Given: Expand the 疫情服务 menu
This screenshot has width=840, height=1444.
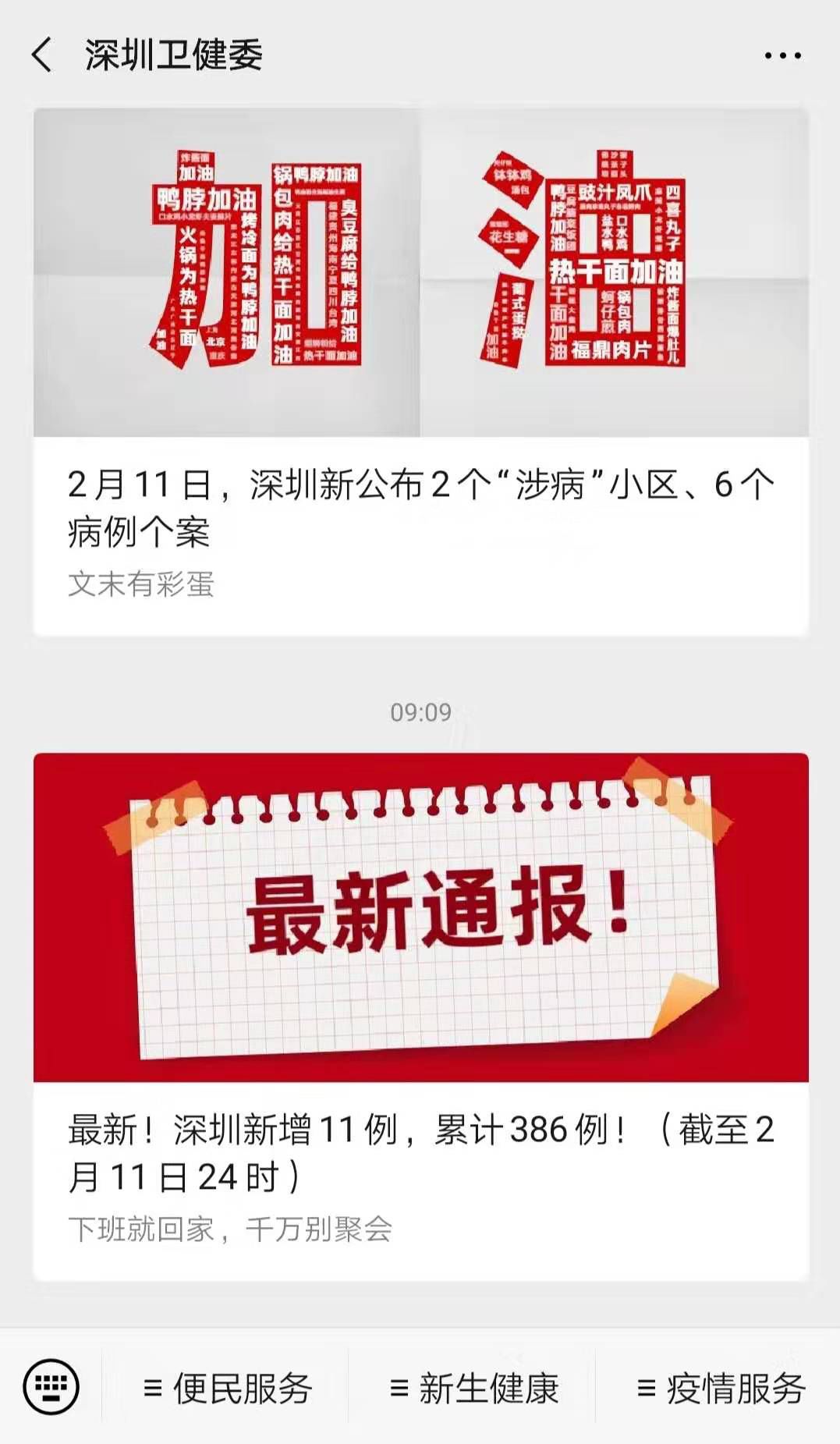Looking at the screenshot, I should (720, 1388).
